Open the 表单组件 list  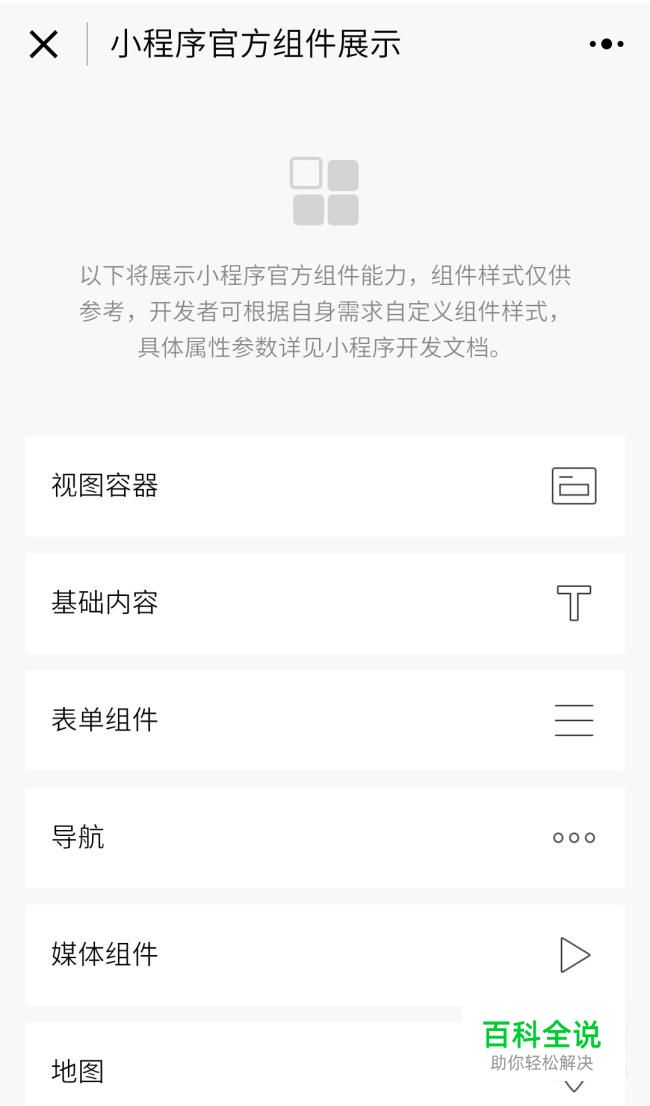click(x=325, y=720)
